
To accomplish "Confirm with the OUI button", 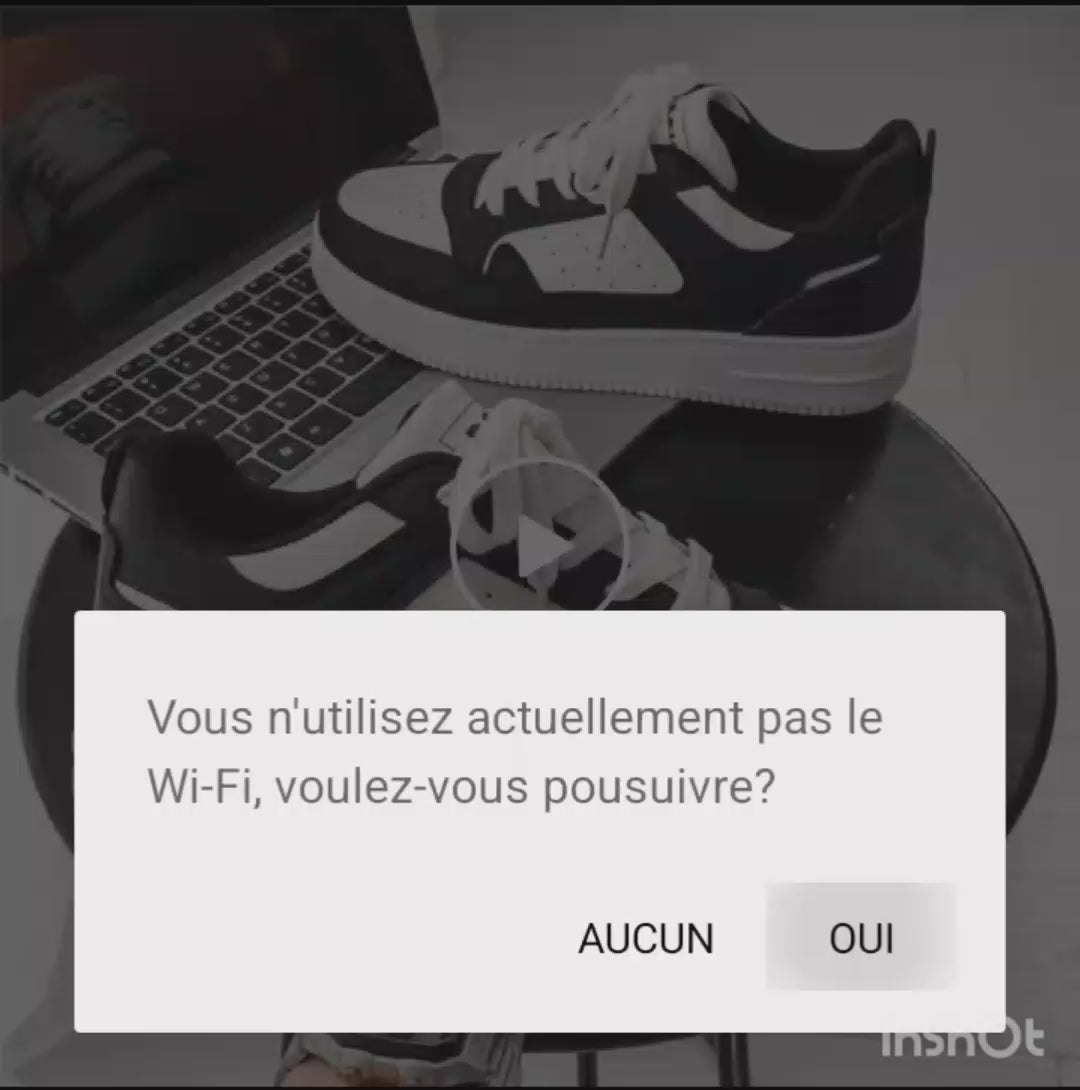I will 860,938.
